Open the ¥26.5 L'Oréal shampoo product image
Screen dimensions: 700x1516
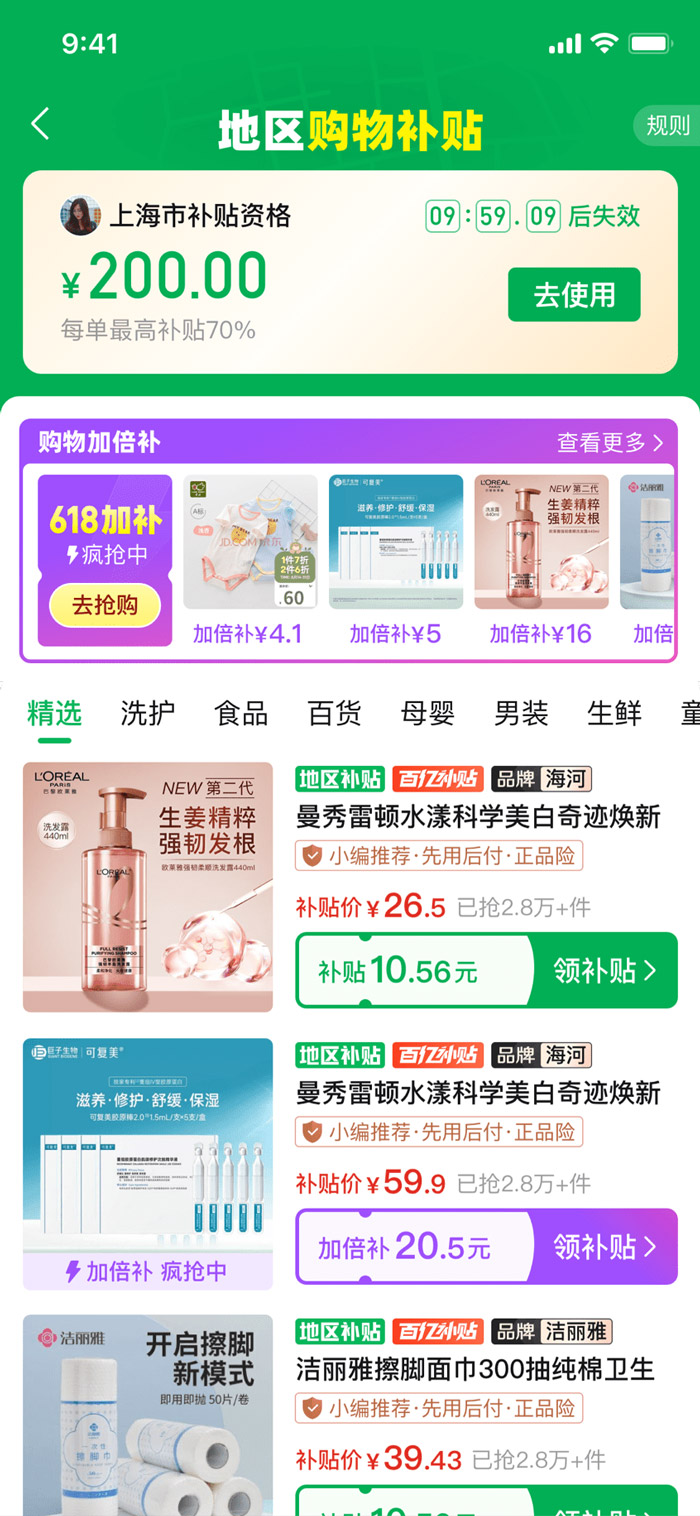pyautogui.click(x=148, y=887)
